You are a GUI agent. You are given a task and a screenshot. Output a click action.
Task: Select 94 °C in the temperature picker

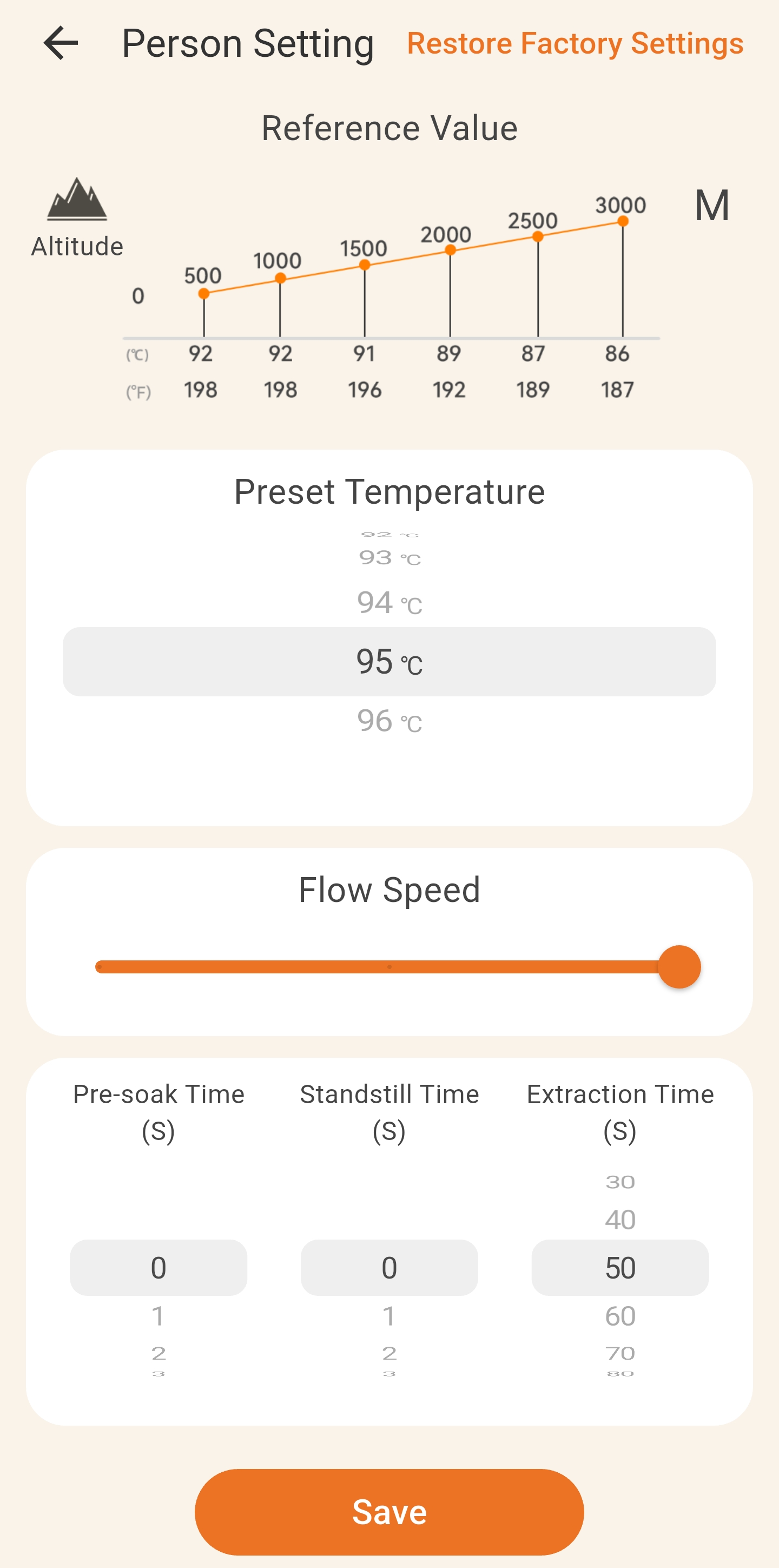click(389, 603)
